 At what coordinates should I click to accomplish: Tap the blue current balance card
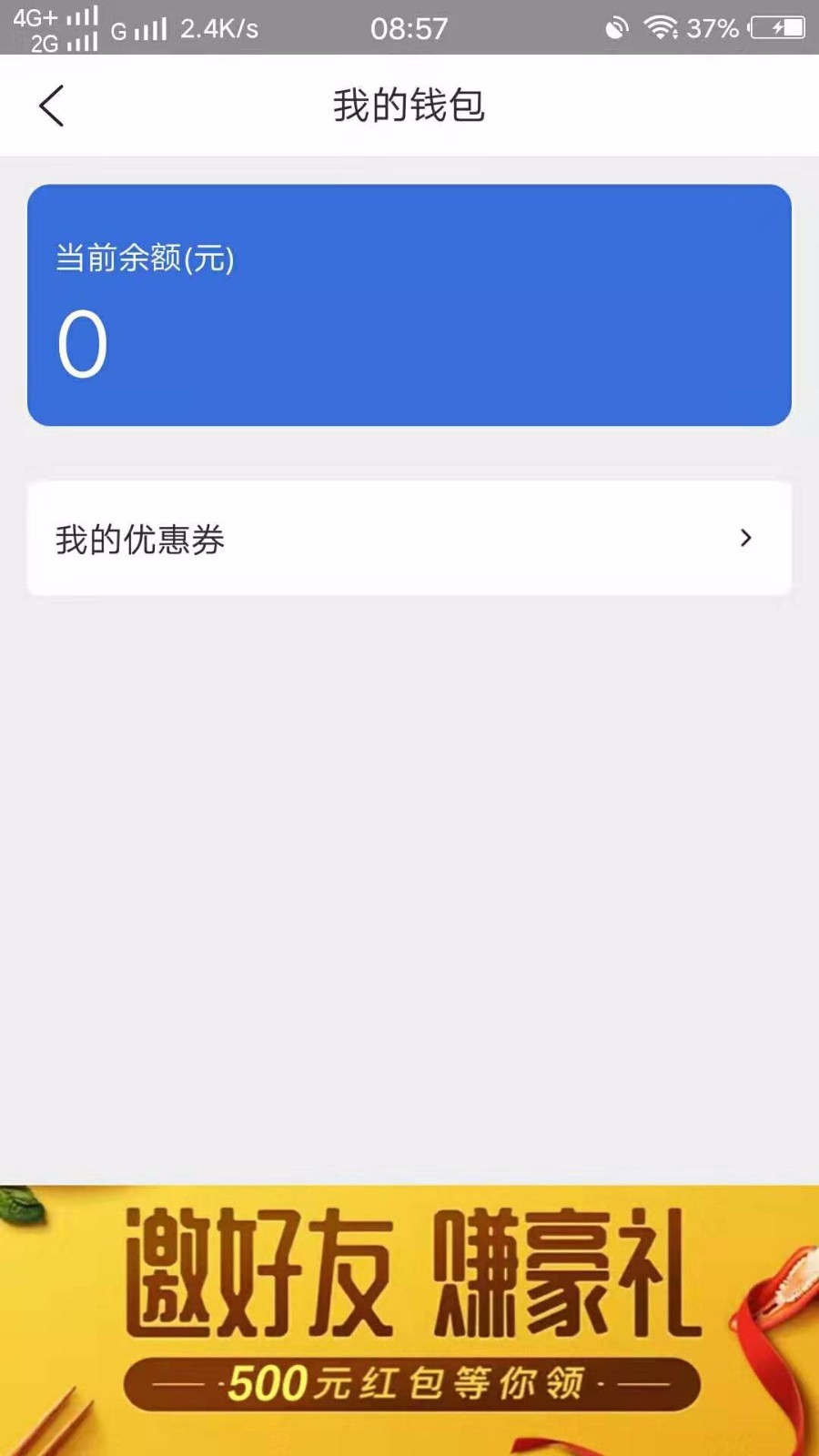(409, 305)
